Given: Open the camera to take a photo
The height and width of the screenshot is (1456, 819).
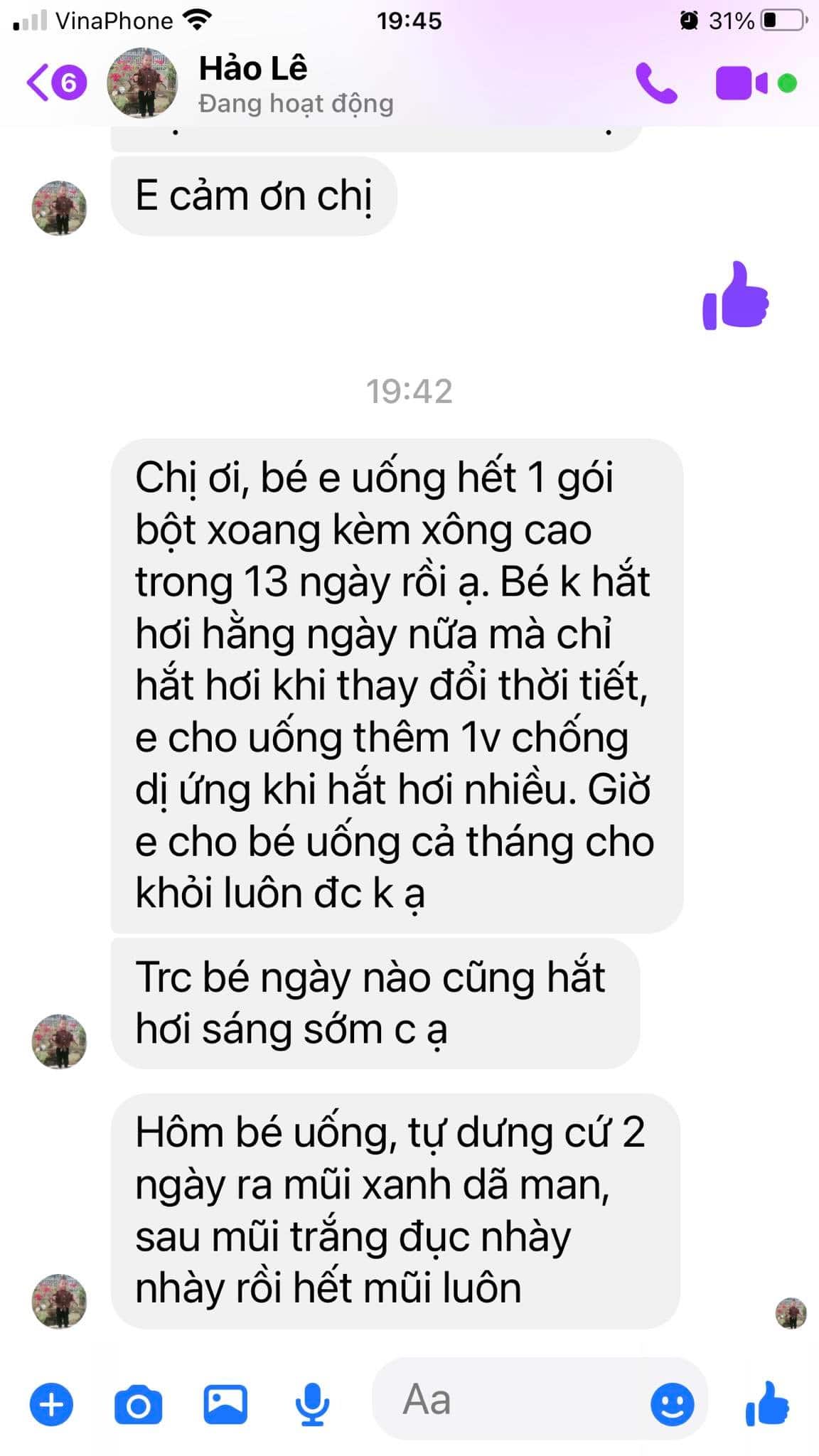Looking at the screenshot, I should pos(138,1404).
